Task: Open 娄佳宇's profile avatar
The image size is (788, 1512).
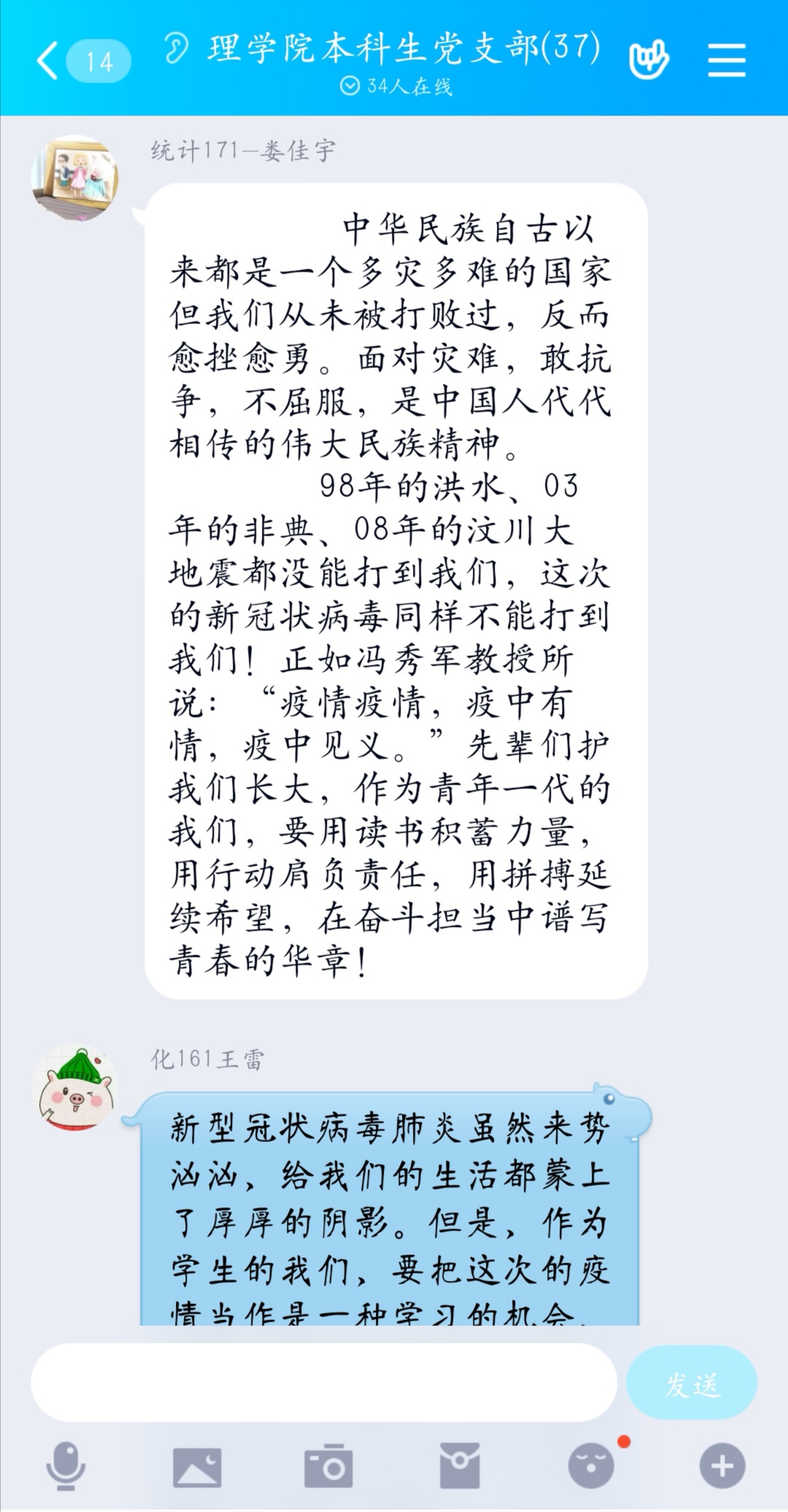Action: click(x=75, y=177)
